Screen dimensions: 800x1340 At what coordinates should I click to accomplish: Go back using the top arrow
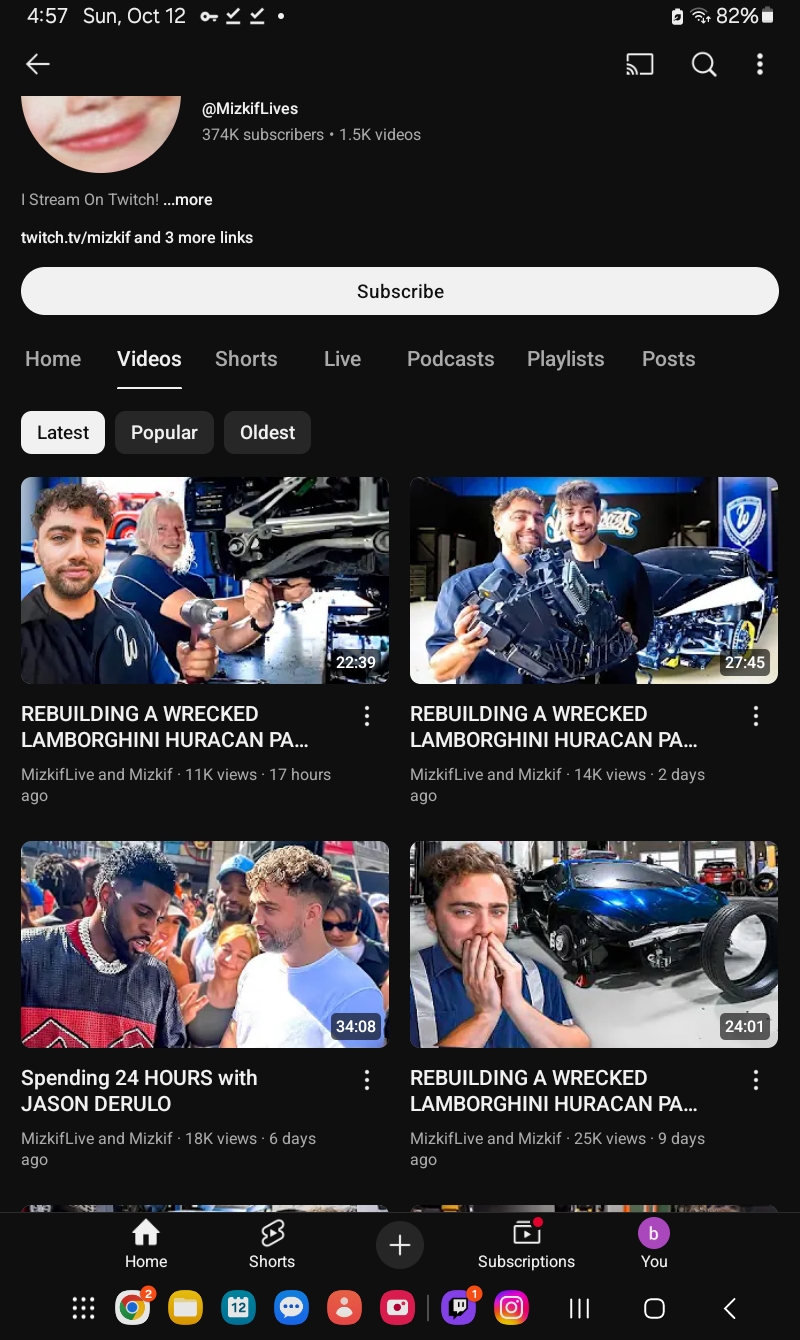38,65
